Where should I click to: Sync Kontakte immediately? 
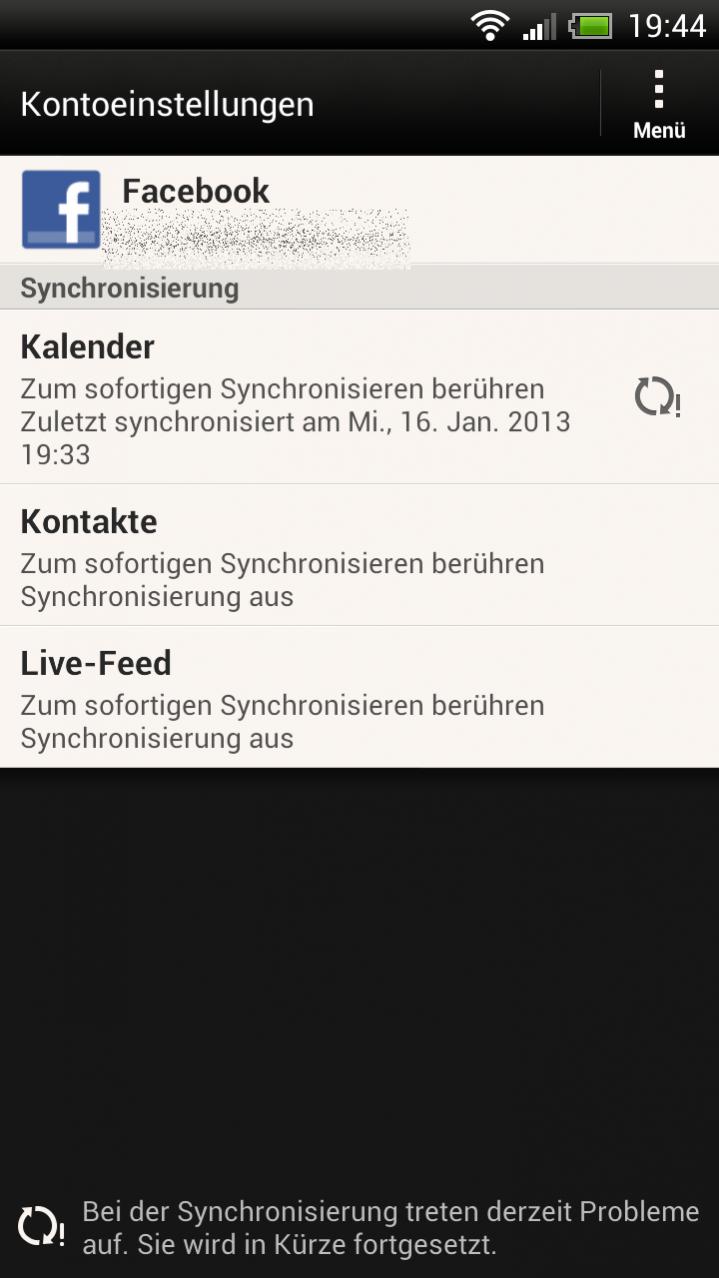coord(300,555)
